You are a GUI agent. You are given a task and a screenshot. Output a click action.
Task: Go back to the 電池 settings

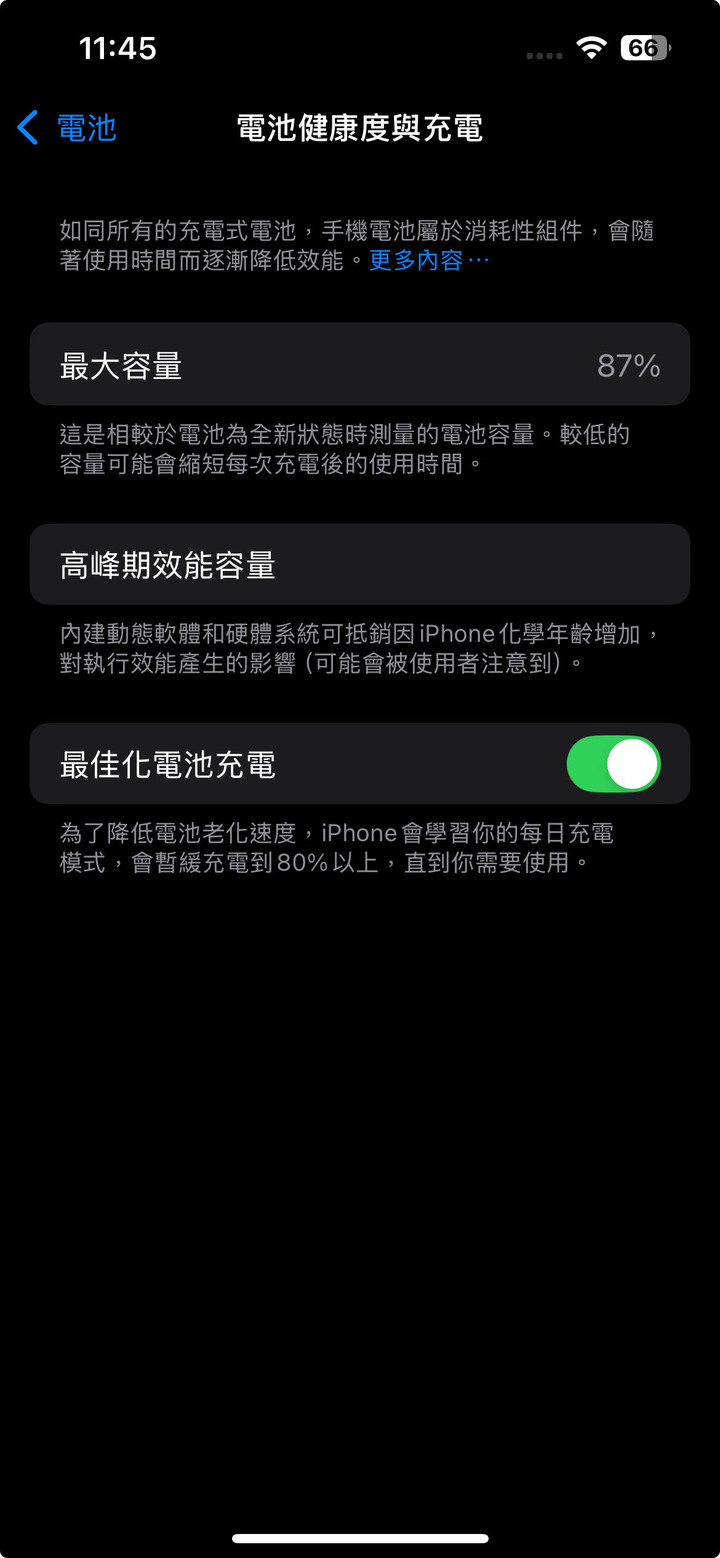(x=66, y=128)
